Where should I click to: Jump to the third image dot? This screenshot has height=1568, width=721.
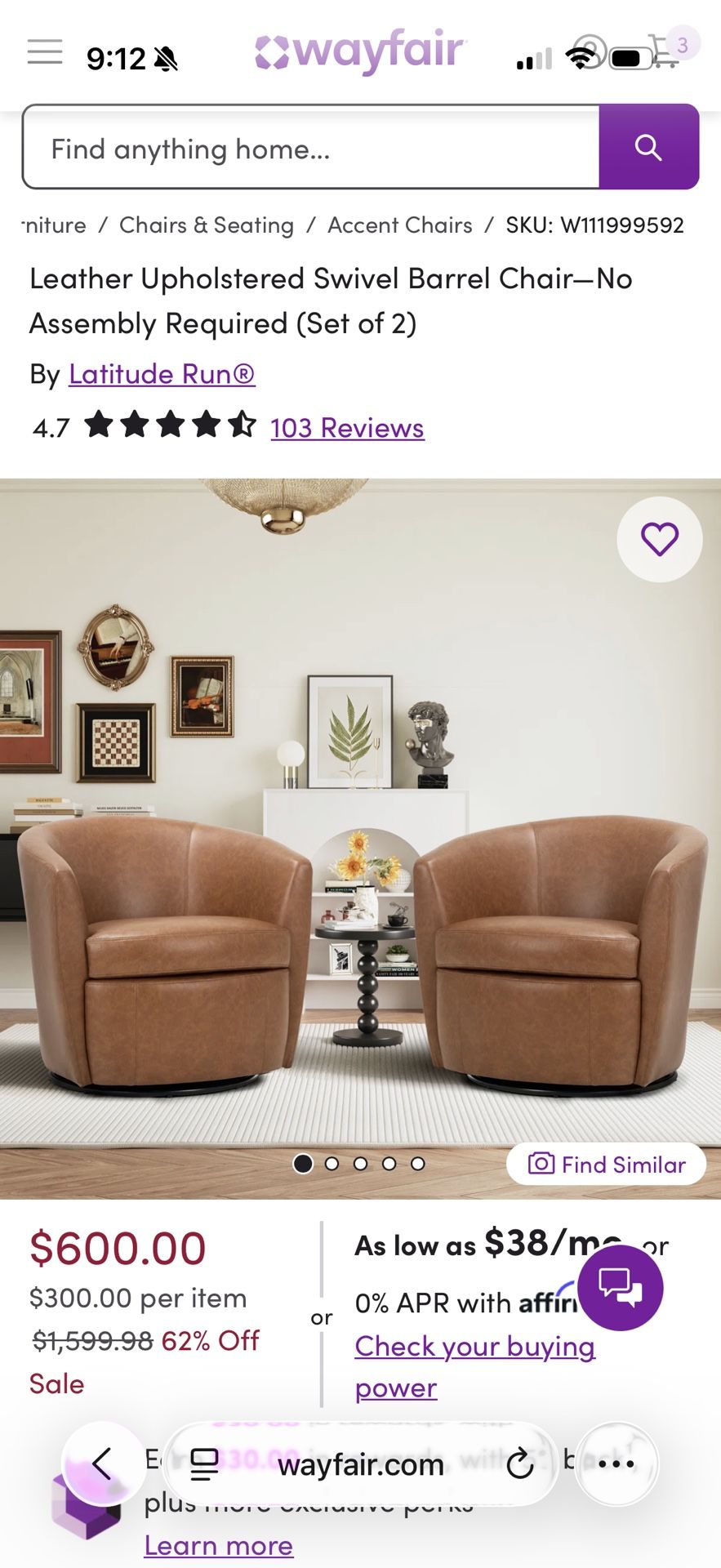point(361,1163)
